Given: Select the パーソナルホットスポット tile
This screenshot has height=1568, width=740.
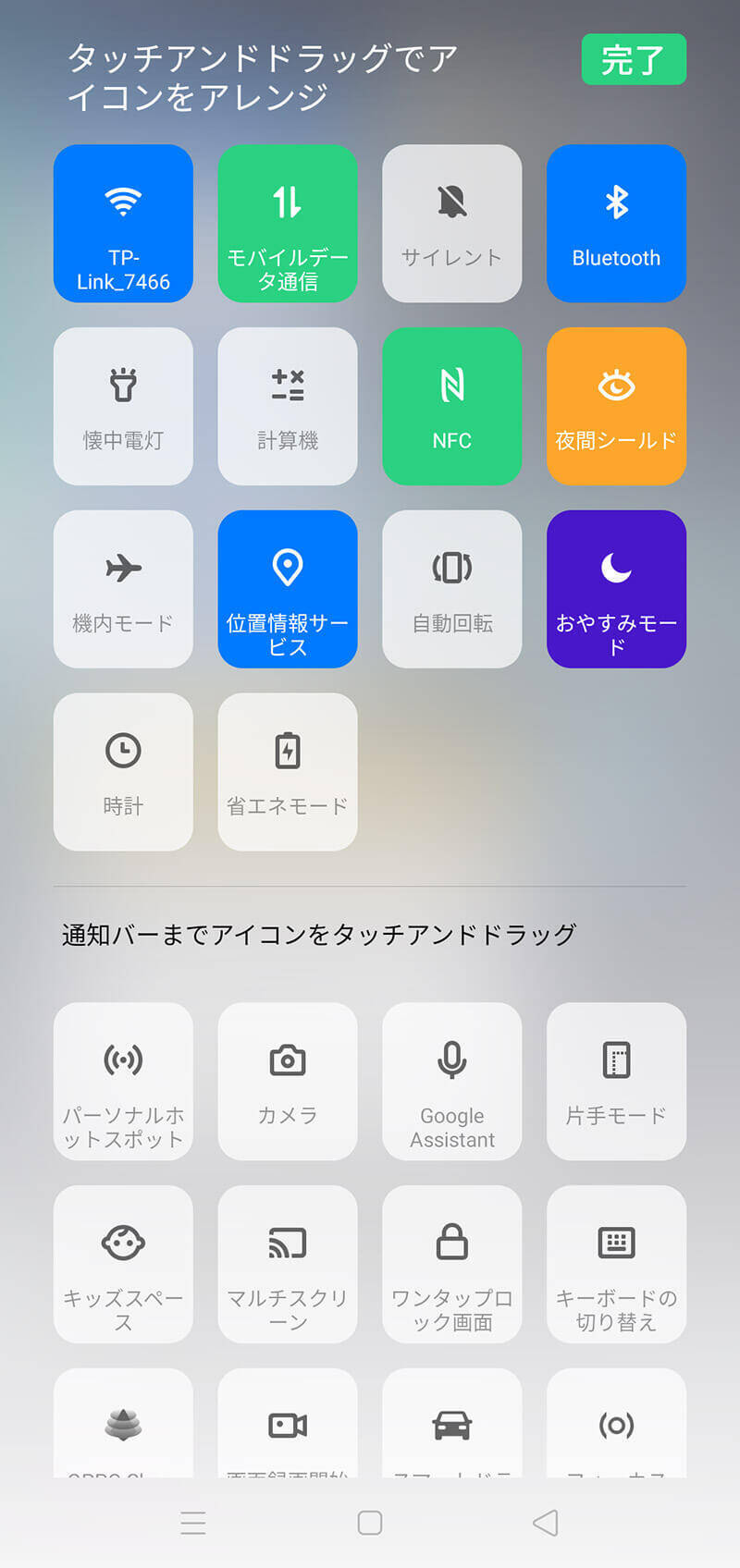Looking at the screenshot, I should tap(123, 1082).
